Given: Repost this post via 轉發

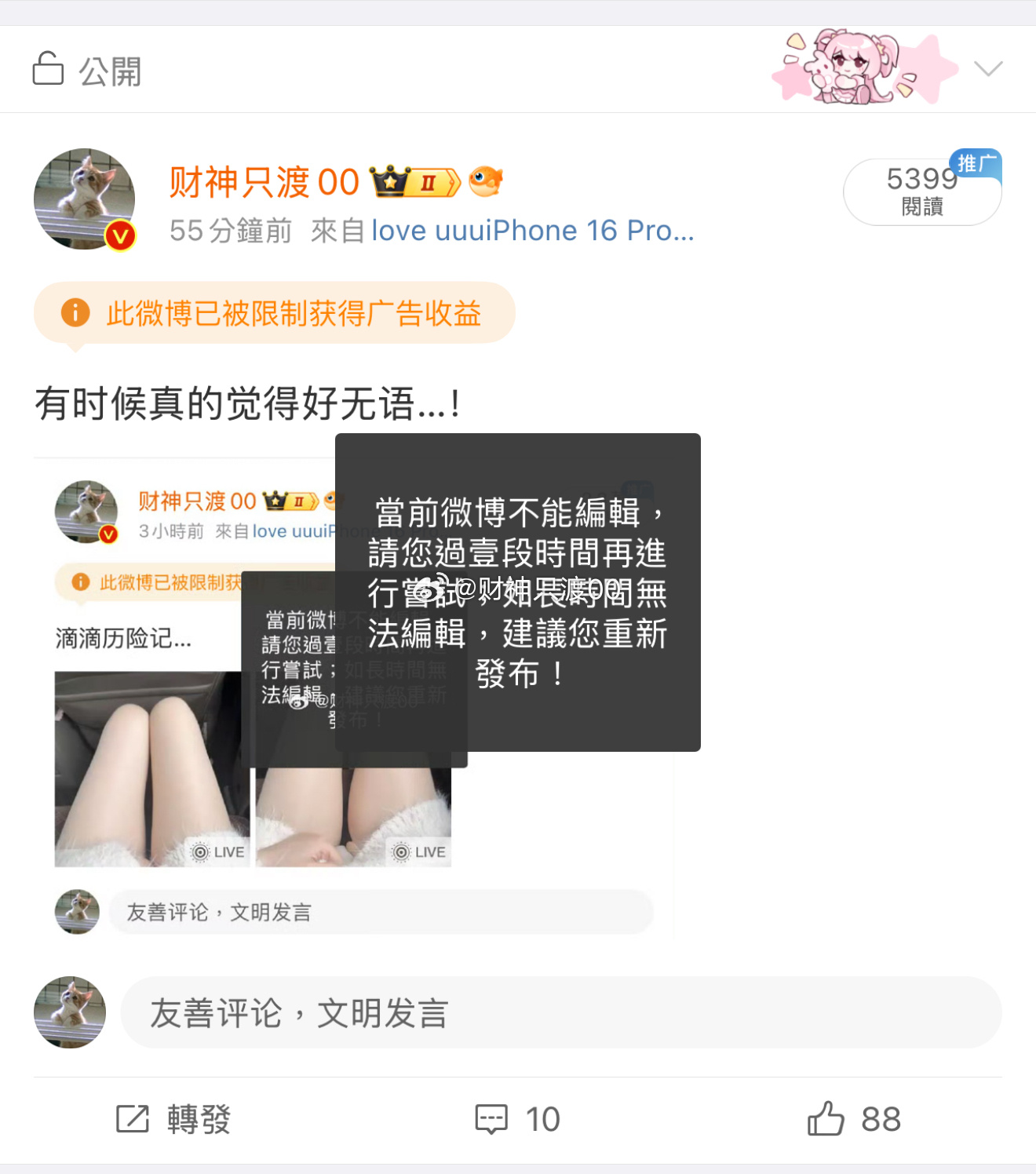Looking at the screenshot, I should [x=174, y=1119].
